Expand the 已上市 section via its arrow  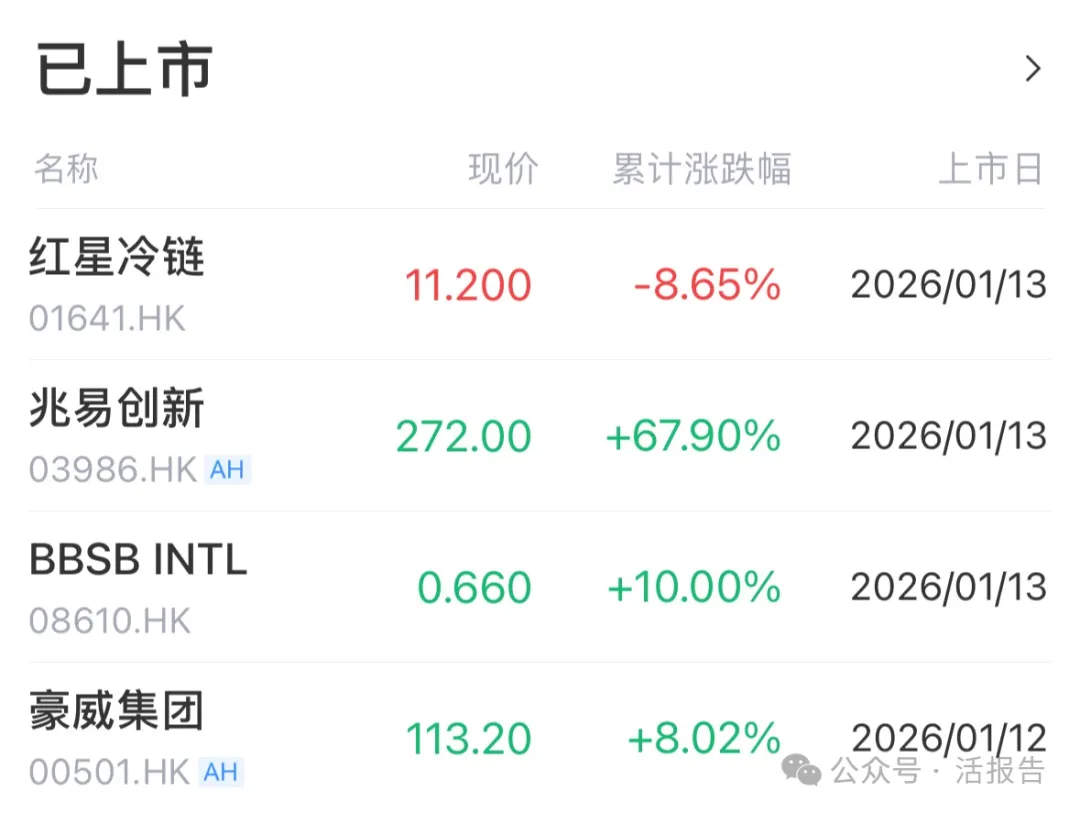pos(1033,69)
